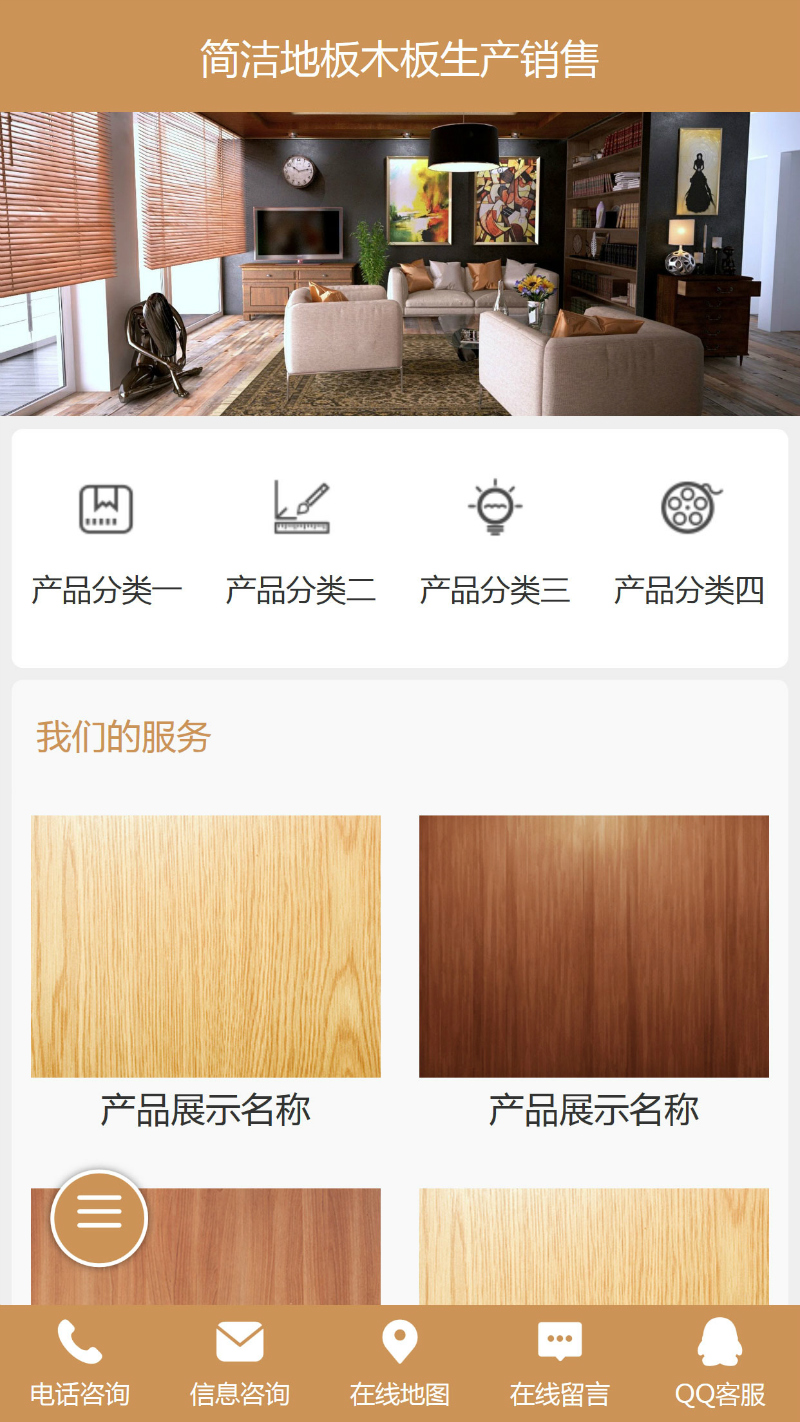
Task: Expand the floating hamburger menu
Action: 99,1217
